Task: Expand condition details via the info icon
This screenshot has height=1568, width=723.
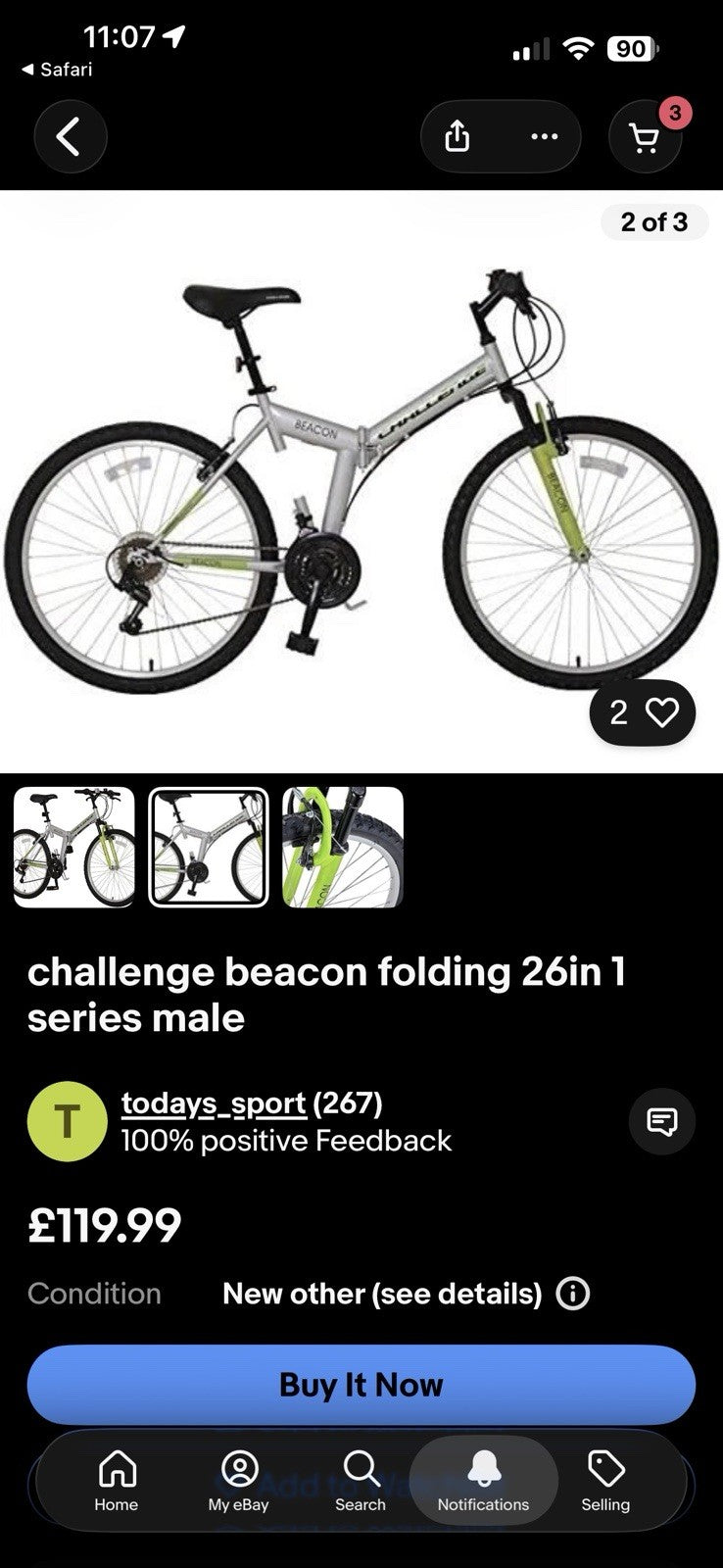Action: 572,1294
